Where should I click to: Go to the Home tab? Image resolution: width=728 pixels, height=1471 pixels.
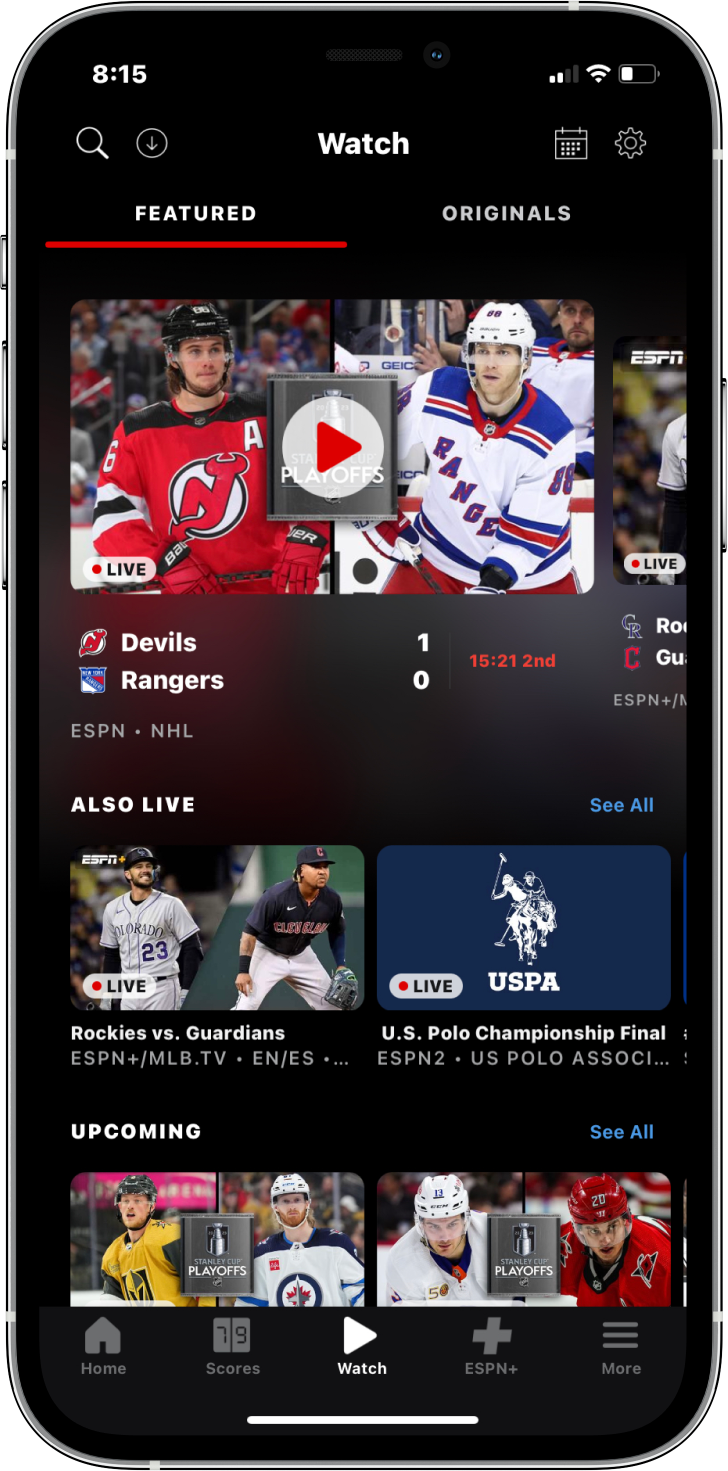[103, 1347]
